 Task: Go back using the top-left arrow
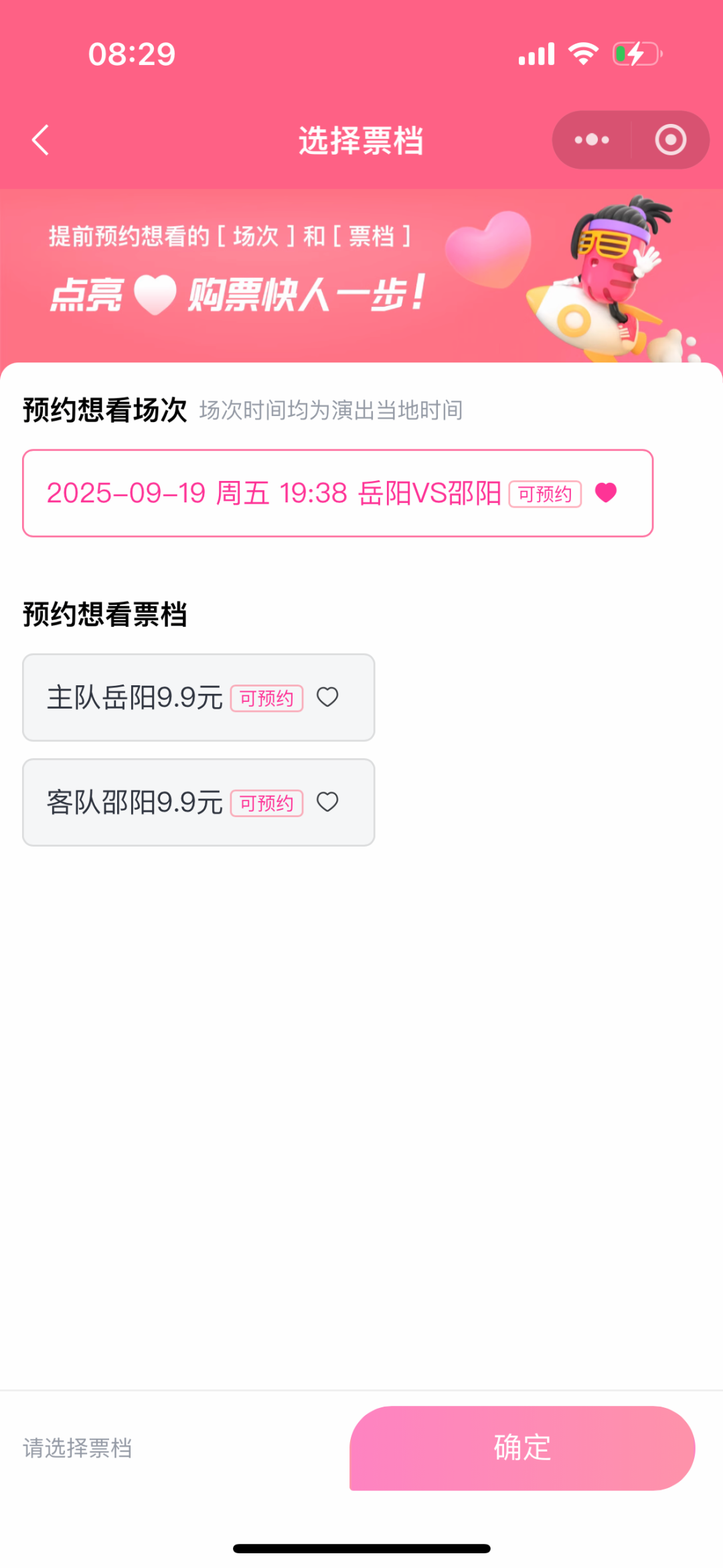[41, 140]
